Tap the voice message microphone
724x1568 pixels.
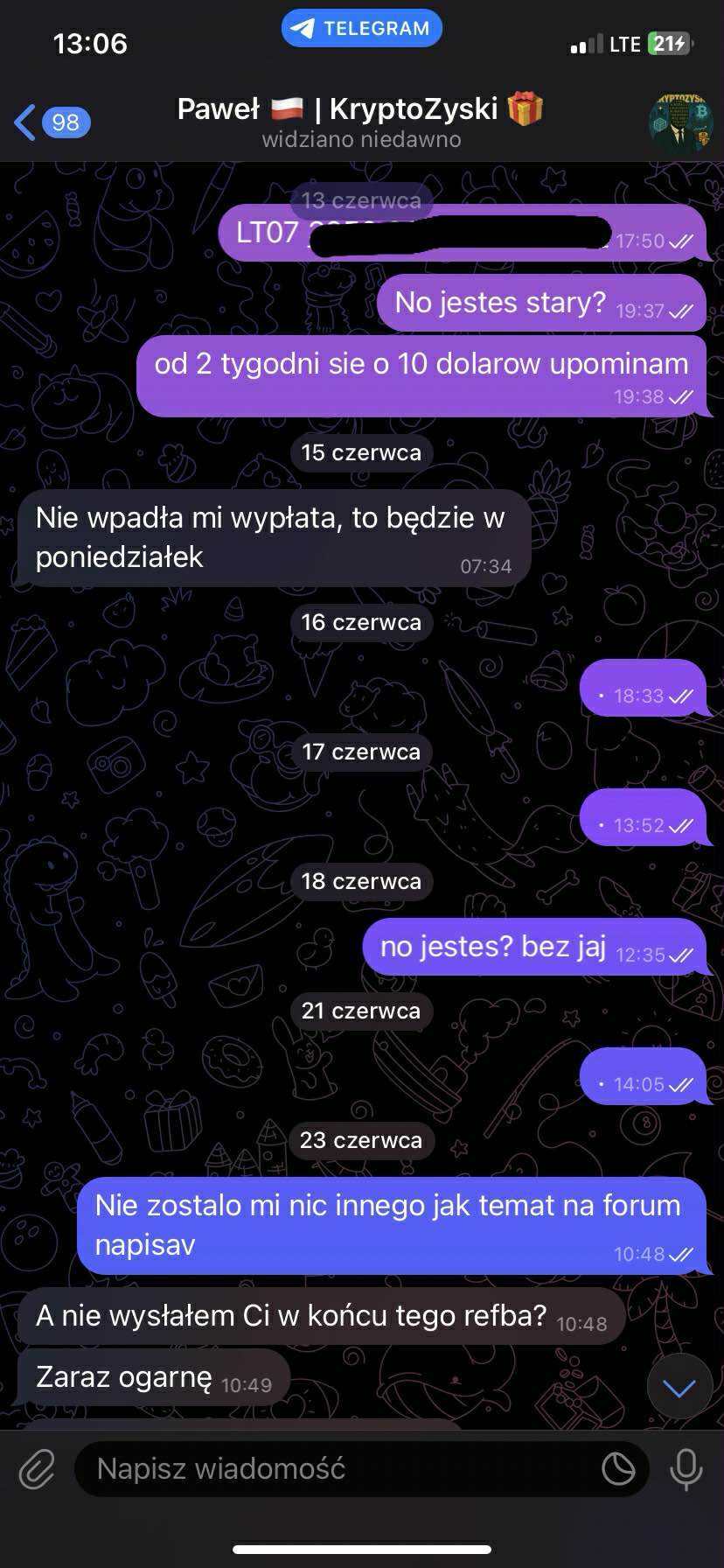click(x=686, y=1469)
